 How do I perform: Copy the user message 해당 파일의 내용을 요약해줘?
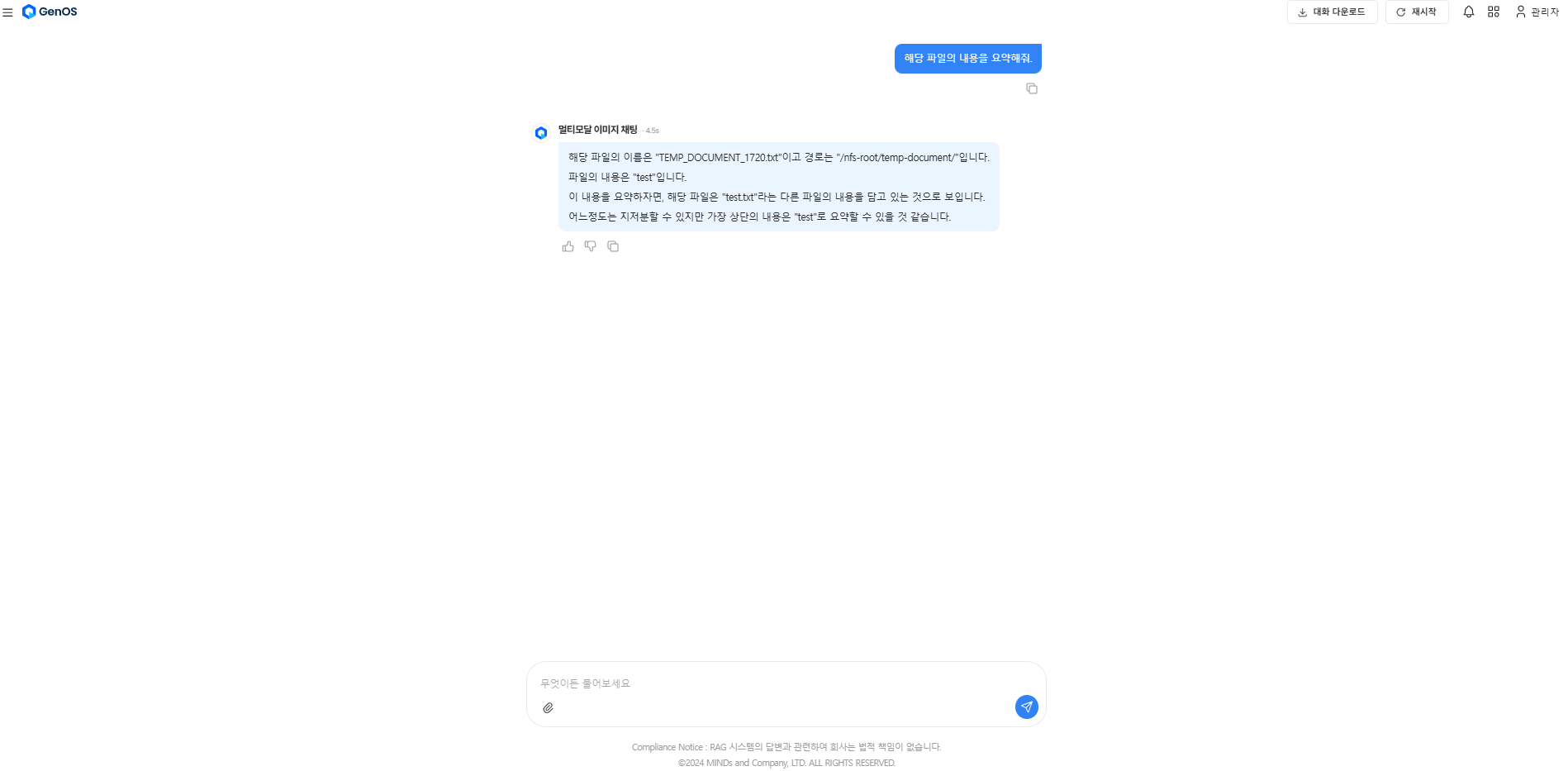click(1031, 88)
